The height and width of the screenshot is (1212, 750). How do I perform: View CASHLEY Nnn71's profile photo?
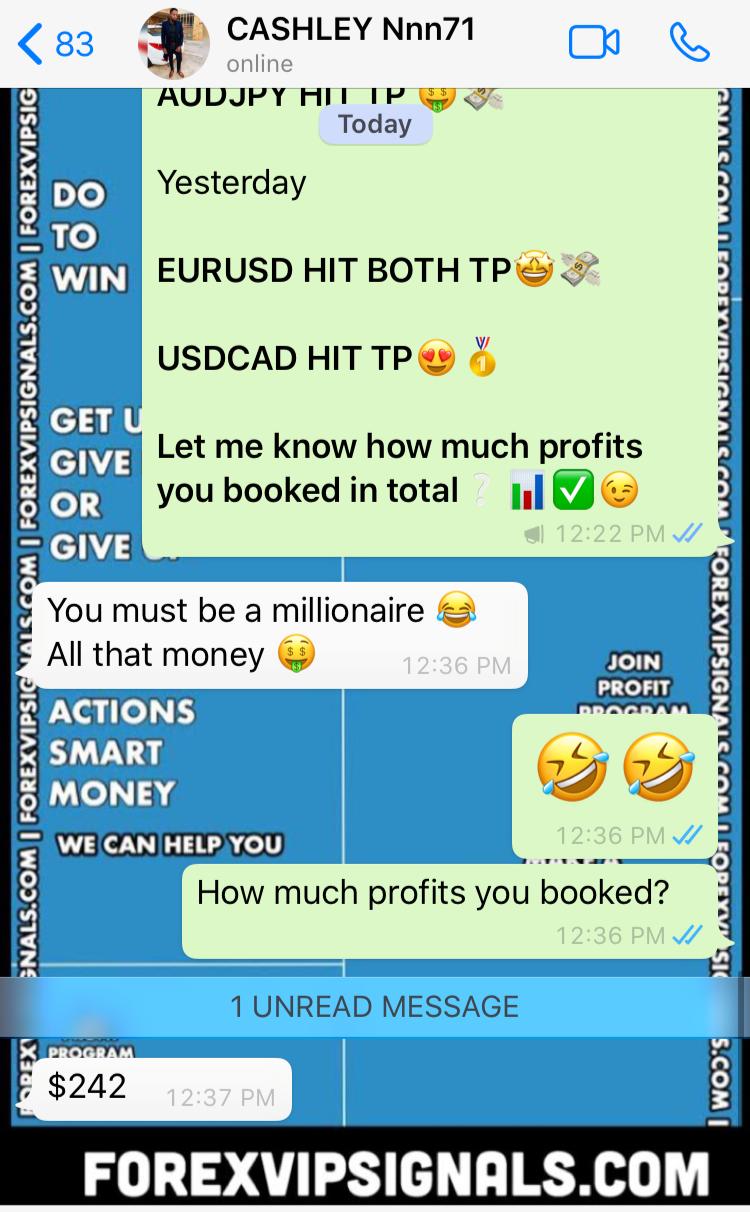coord(173,44)
